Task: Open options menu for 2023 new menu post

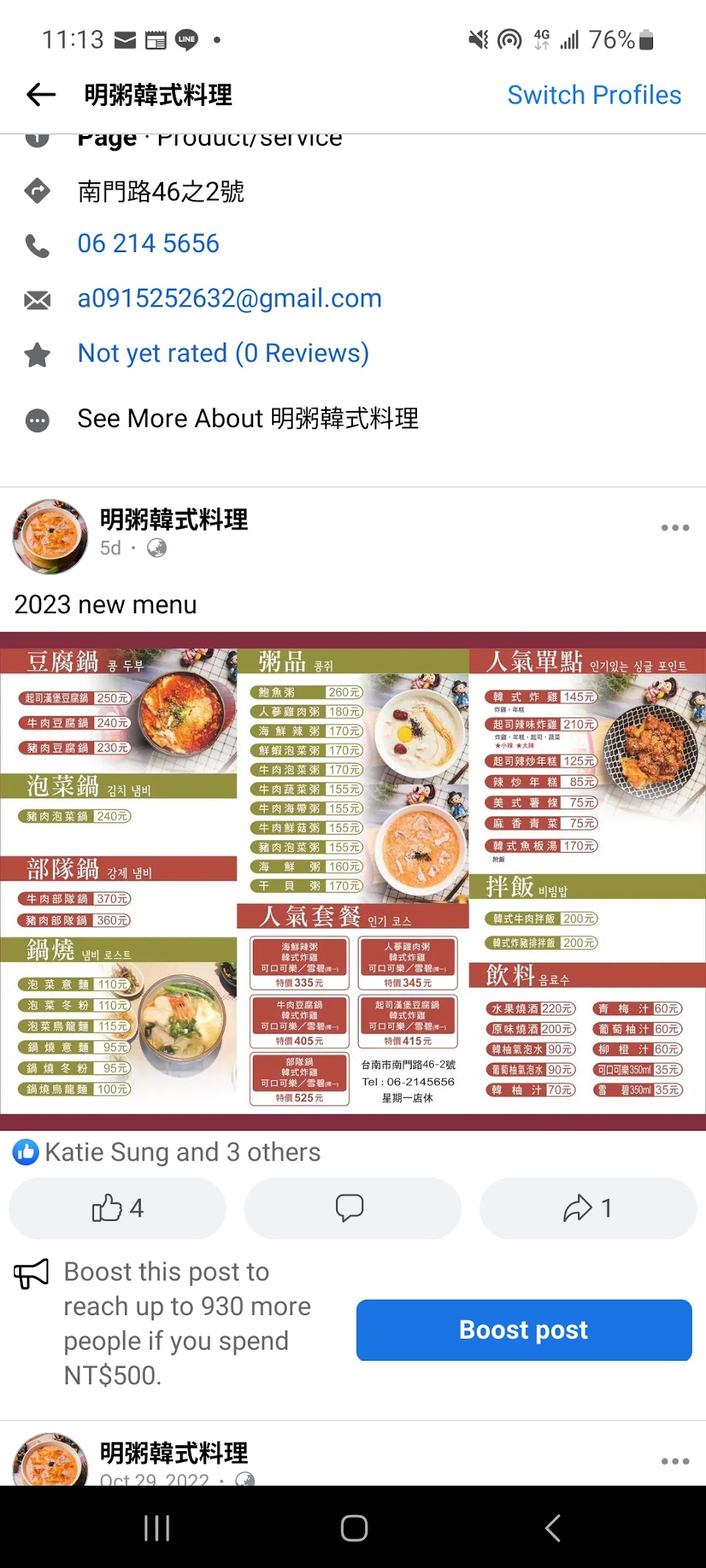Action: (x=674, y=528)
